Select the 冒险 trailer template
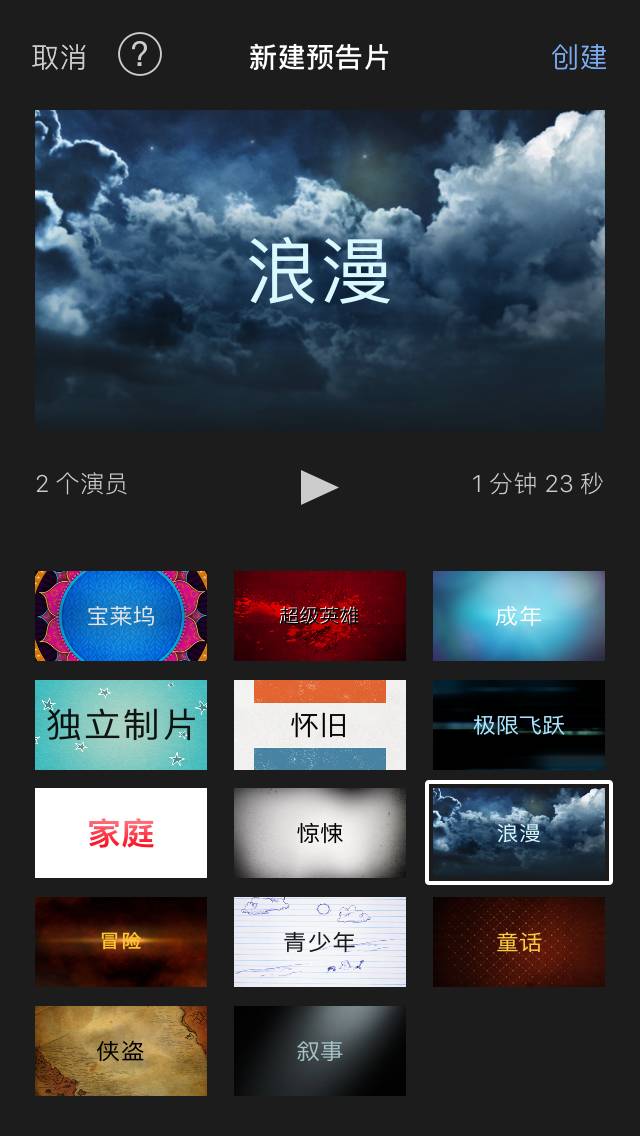The image size is (640, 1136). [121, 942]
